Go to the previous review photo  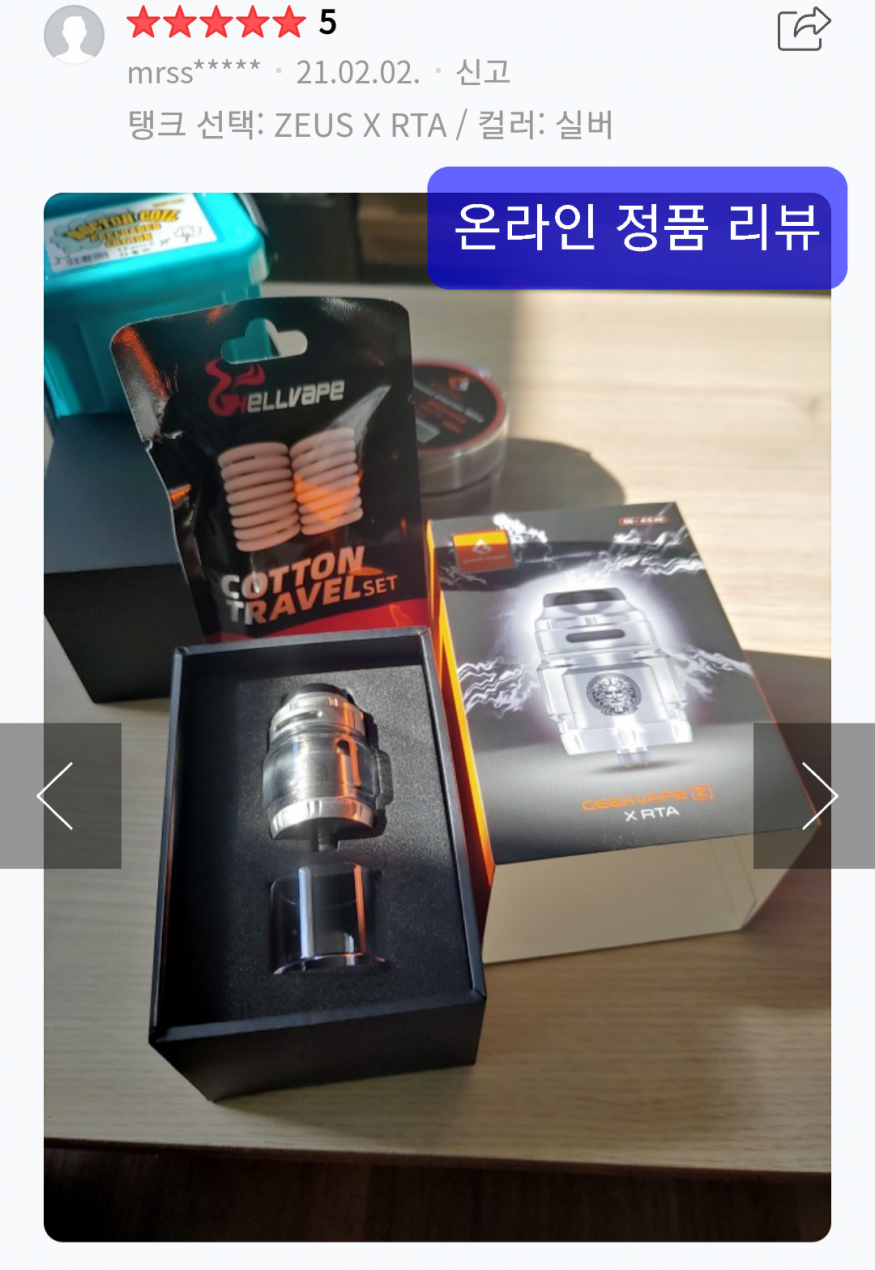coord(57,796)
